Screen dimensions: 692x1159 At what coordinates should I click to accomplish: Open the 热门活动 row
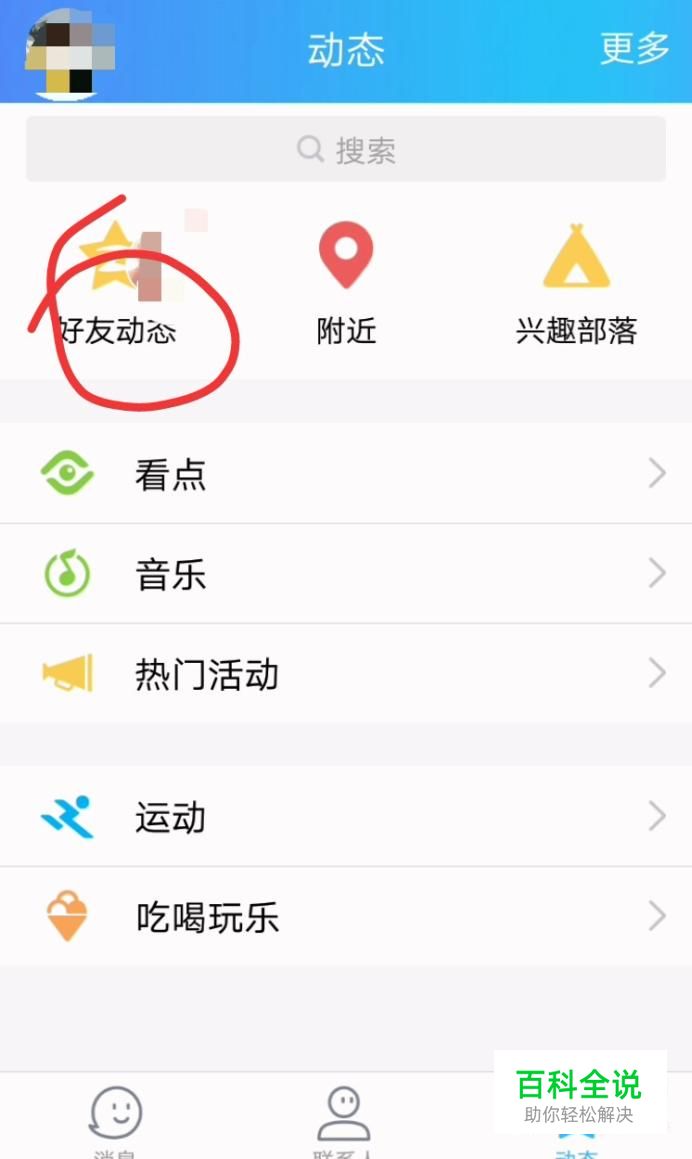point(346,674)
